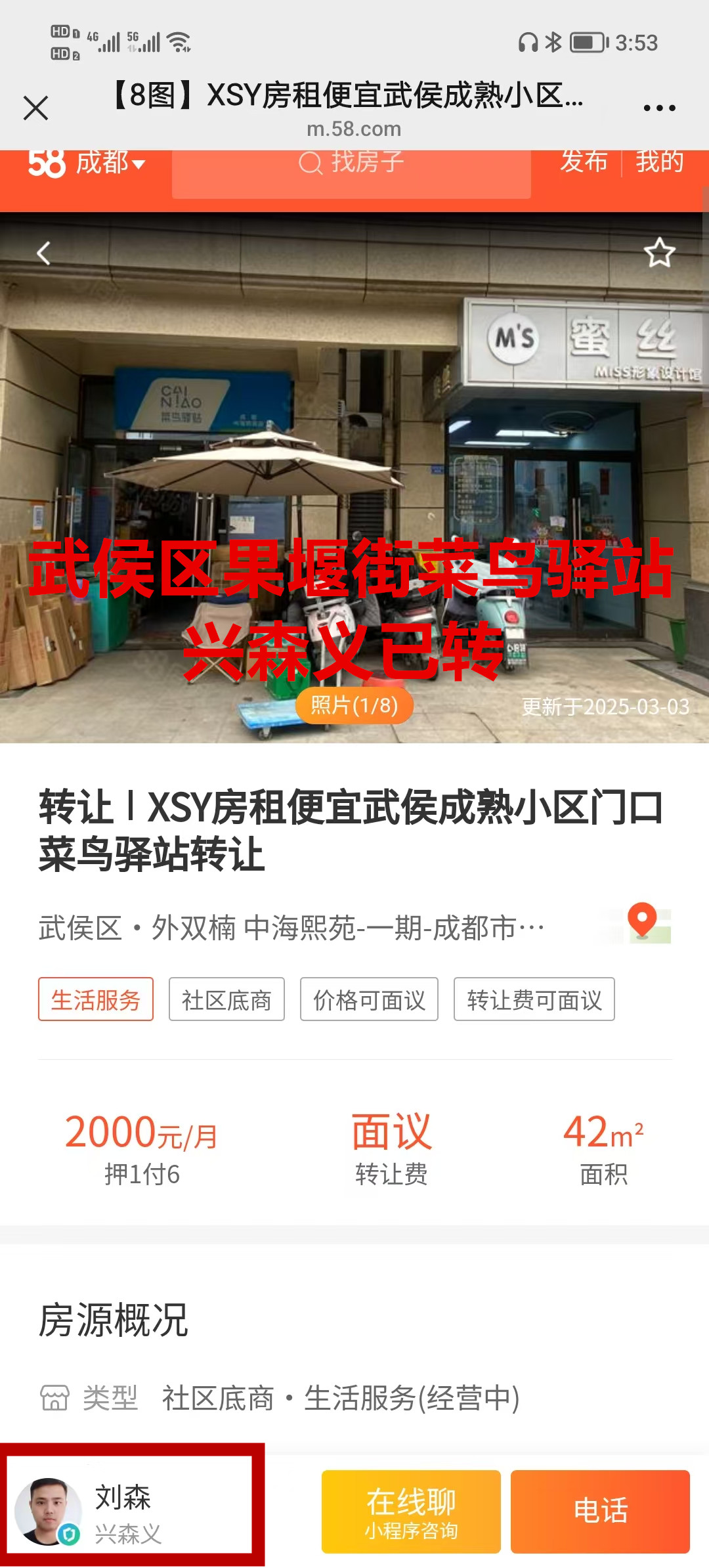Open the 成都 city dropdown
The width and height of the screenshot is (709, 1568).
tap(109, 163)
